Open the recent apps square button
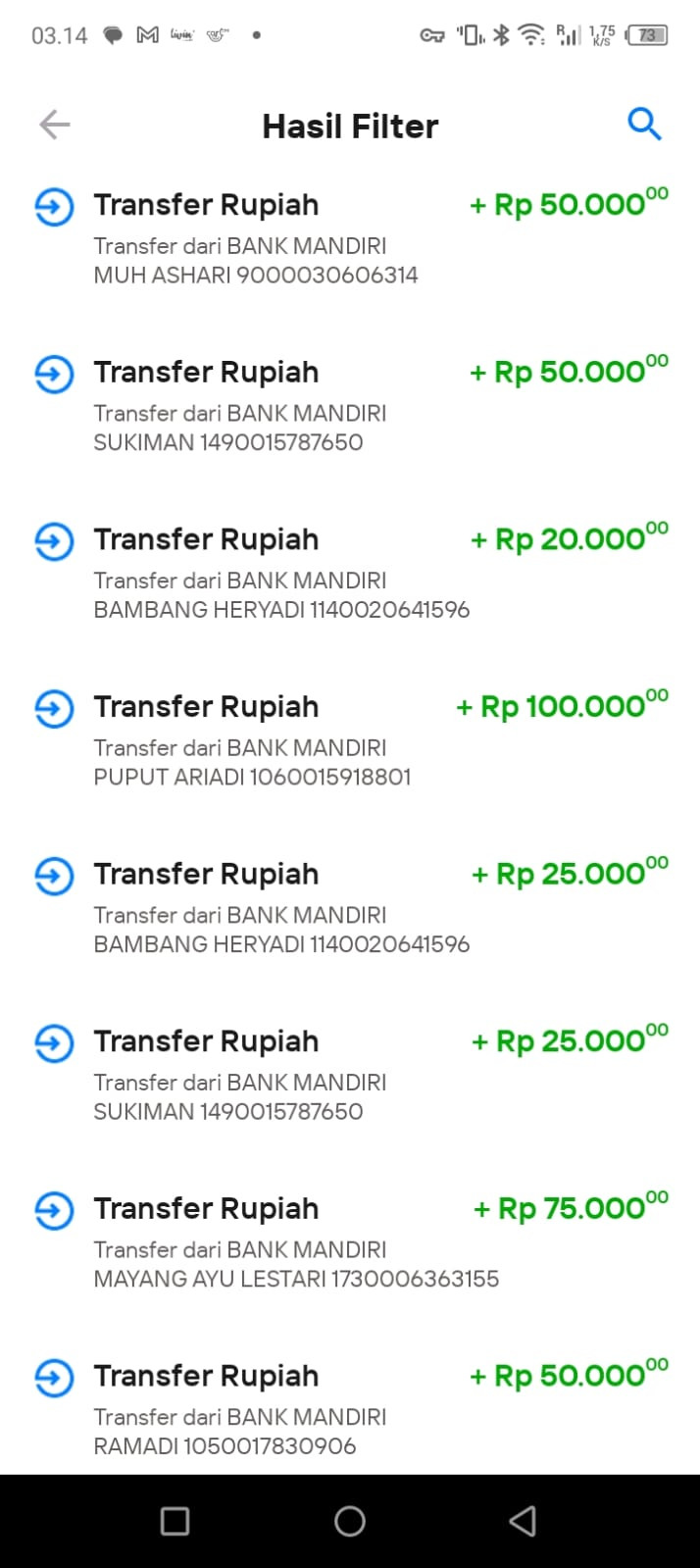 tap(175, 1521)
